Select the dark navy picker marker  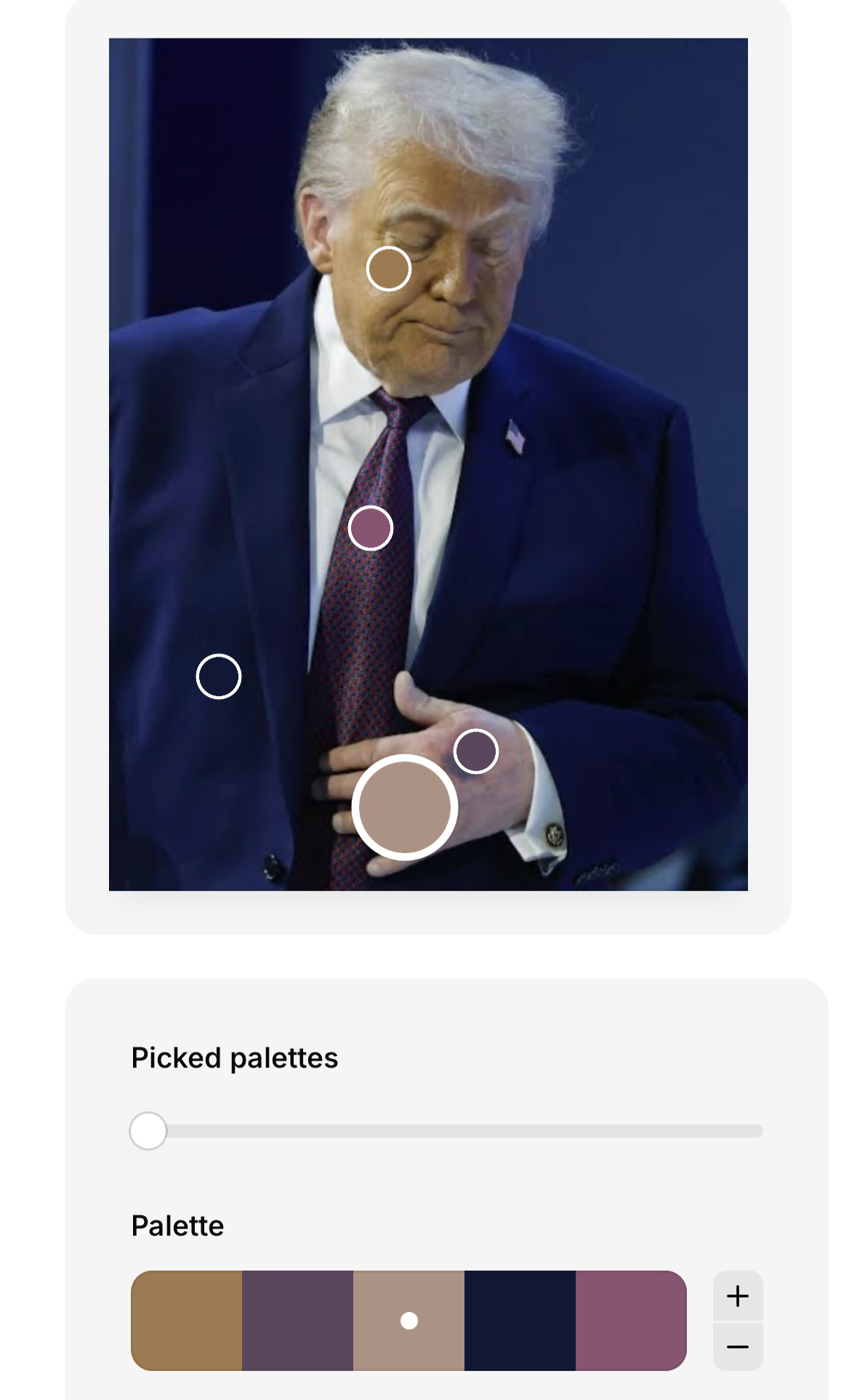pos(219,676)
